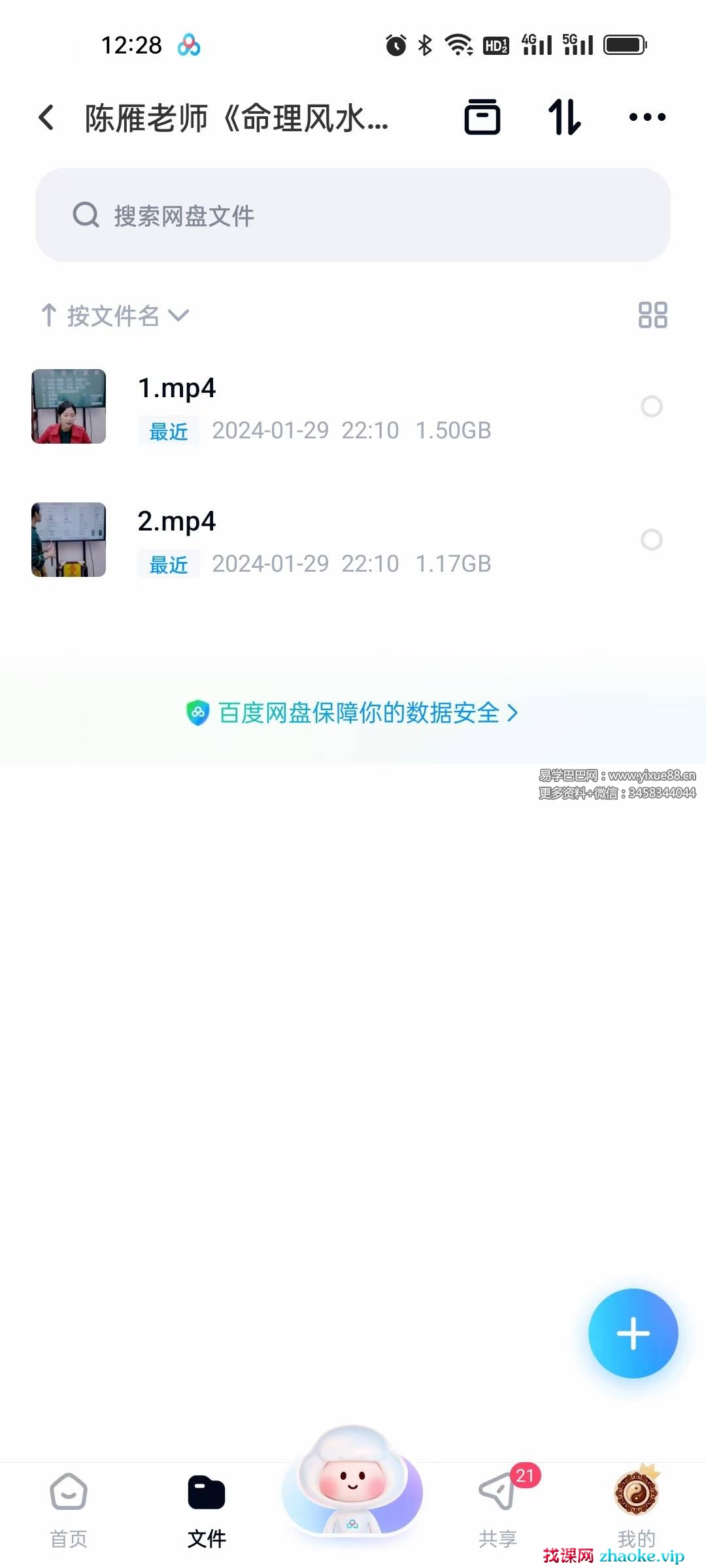
Task: Switch to the 共享 tab
Action: 498,1509
